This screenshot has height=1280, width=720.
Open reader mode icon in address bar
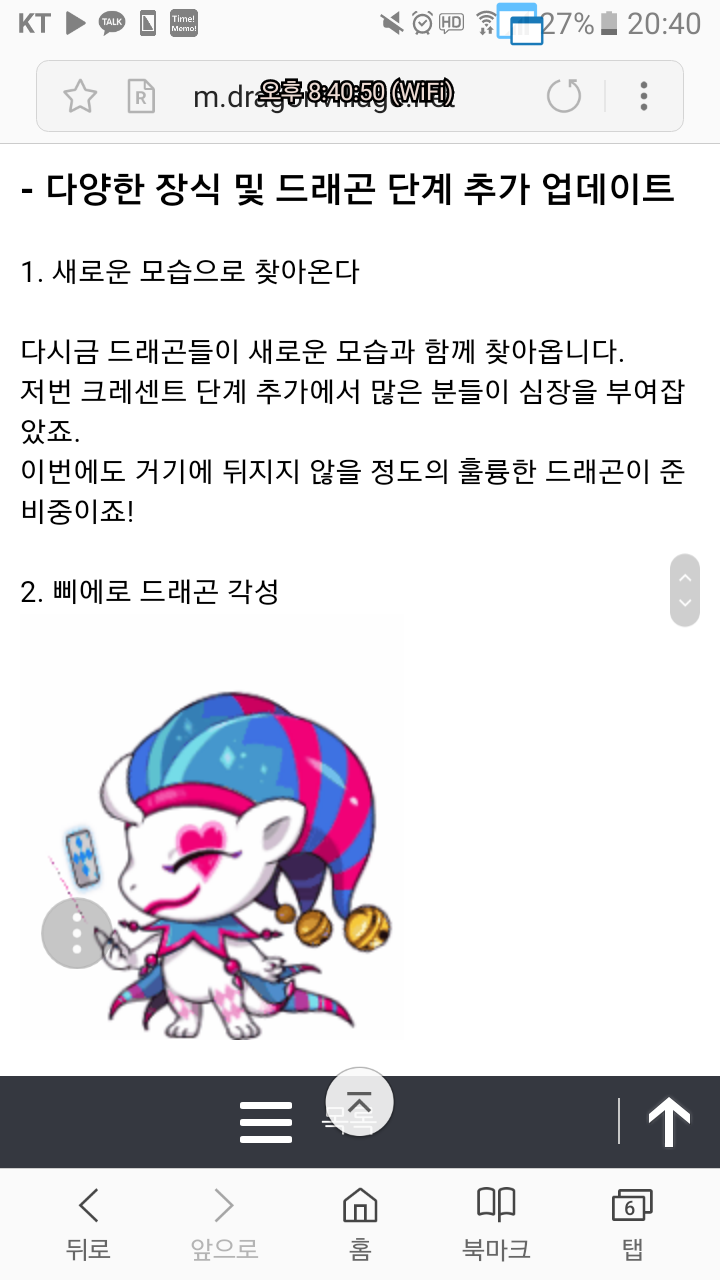coord(142,96)
